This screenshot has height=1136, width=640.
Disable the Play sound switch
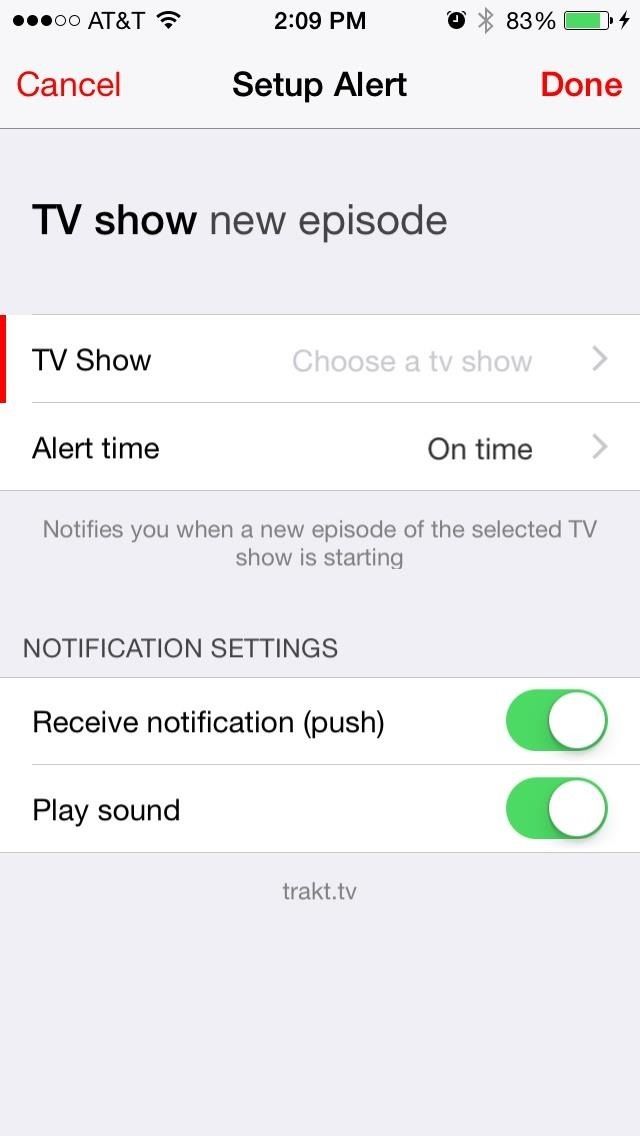[x=556, y=809]
